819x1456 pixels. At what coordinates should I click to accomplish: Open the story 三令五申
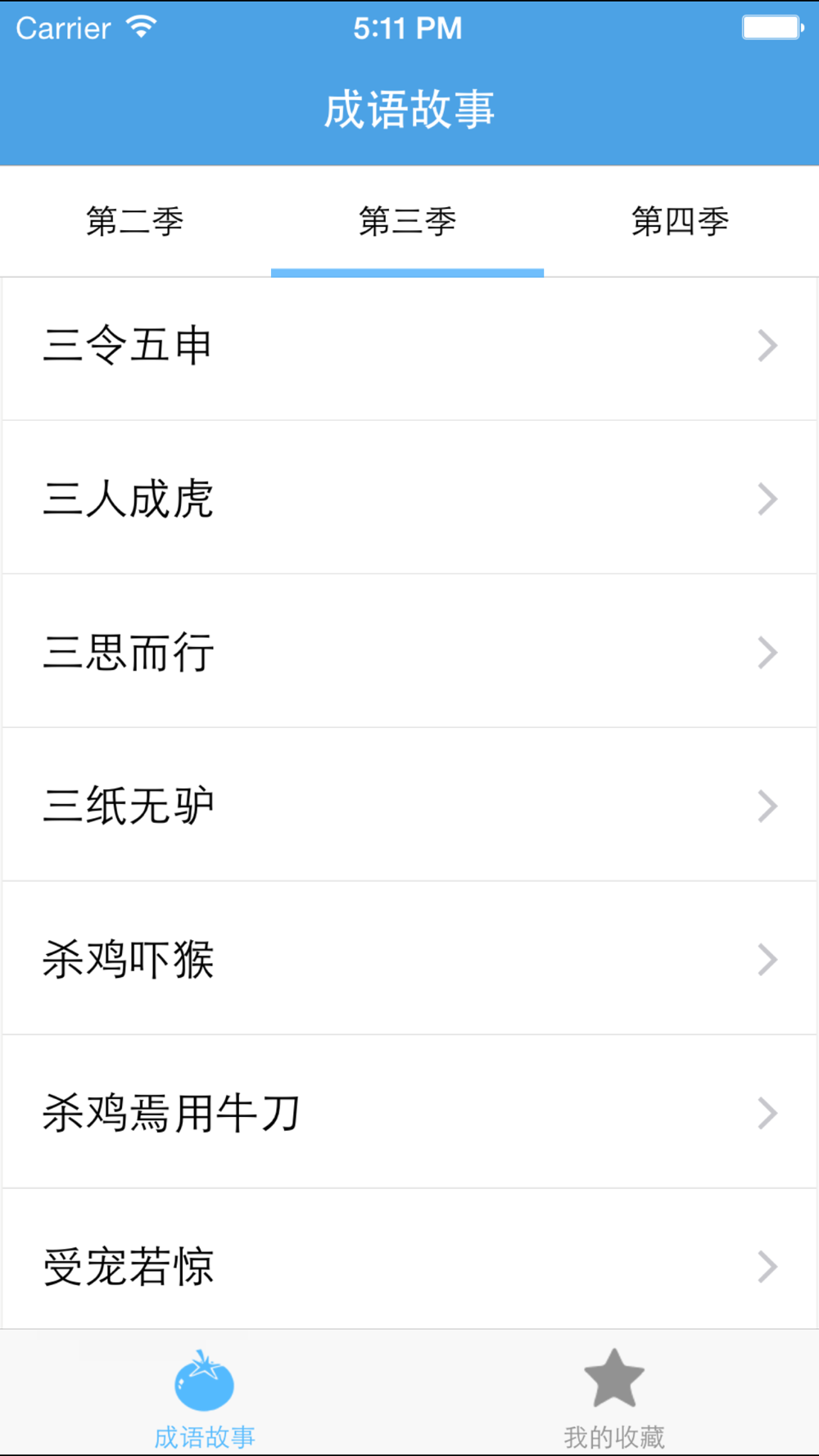point(409,345)
